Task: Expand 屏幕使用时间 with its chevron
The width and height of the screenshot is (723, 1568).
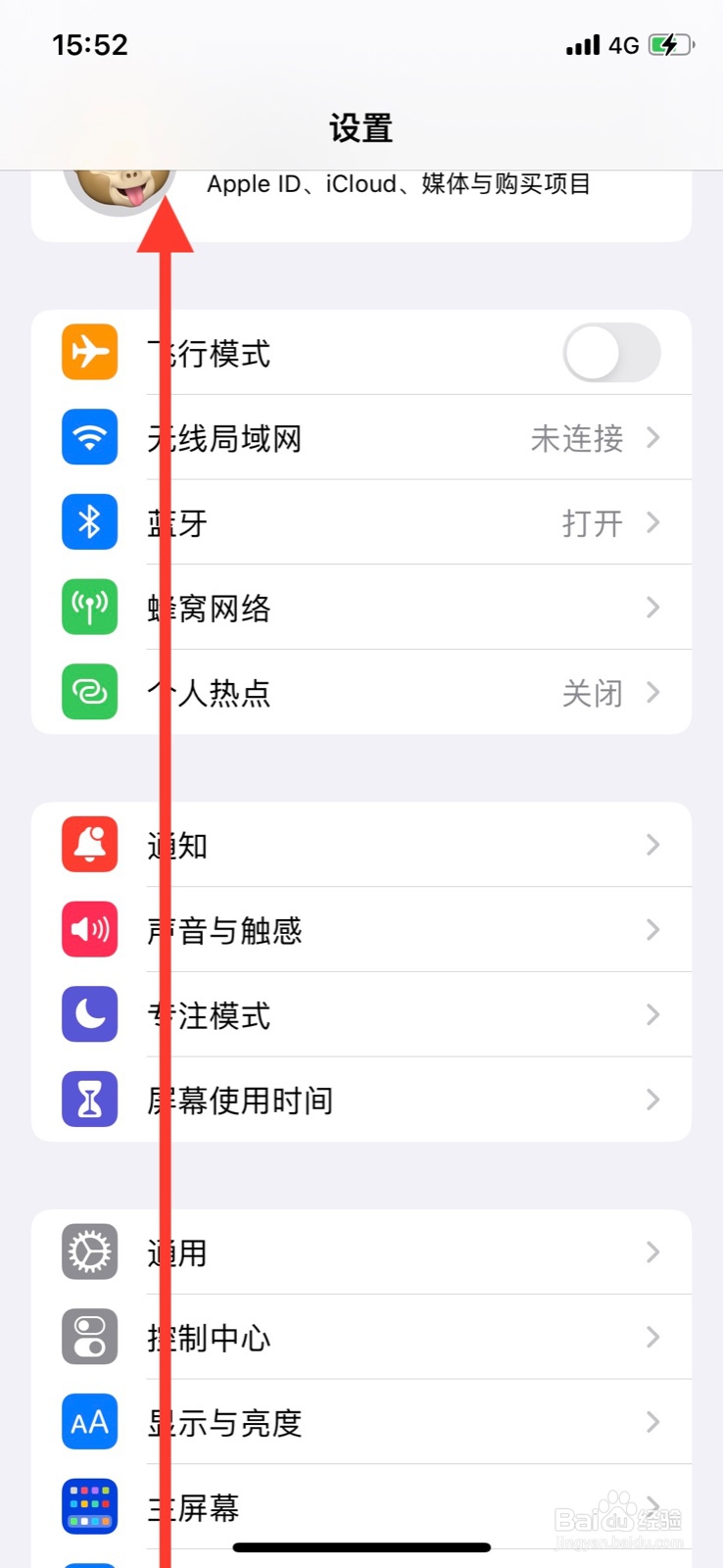Action: [652, 1100]
